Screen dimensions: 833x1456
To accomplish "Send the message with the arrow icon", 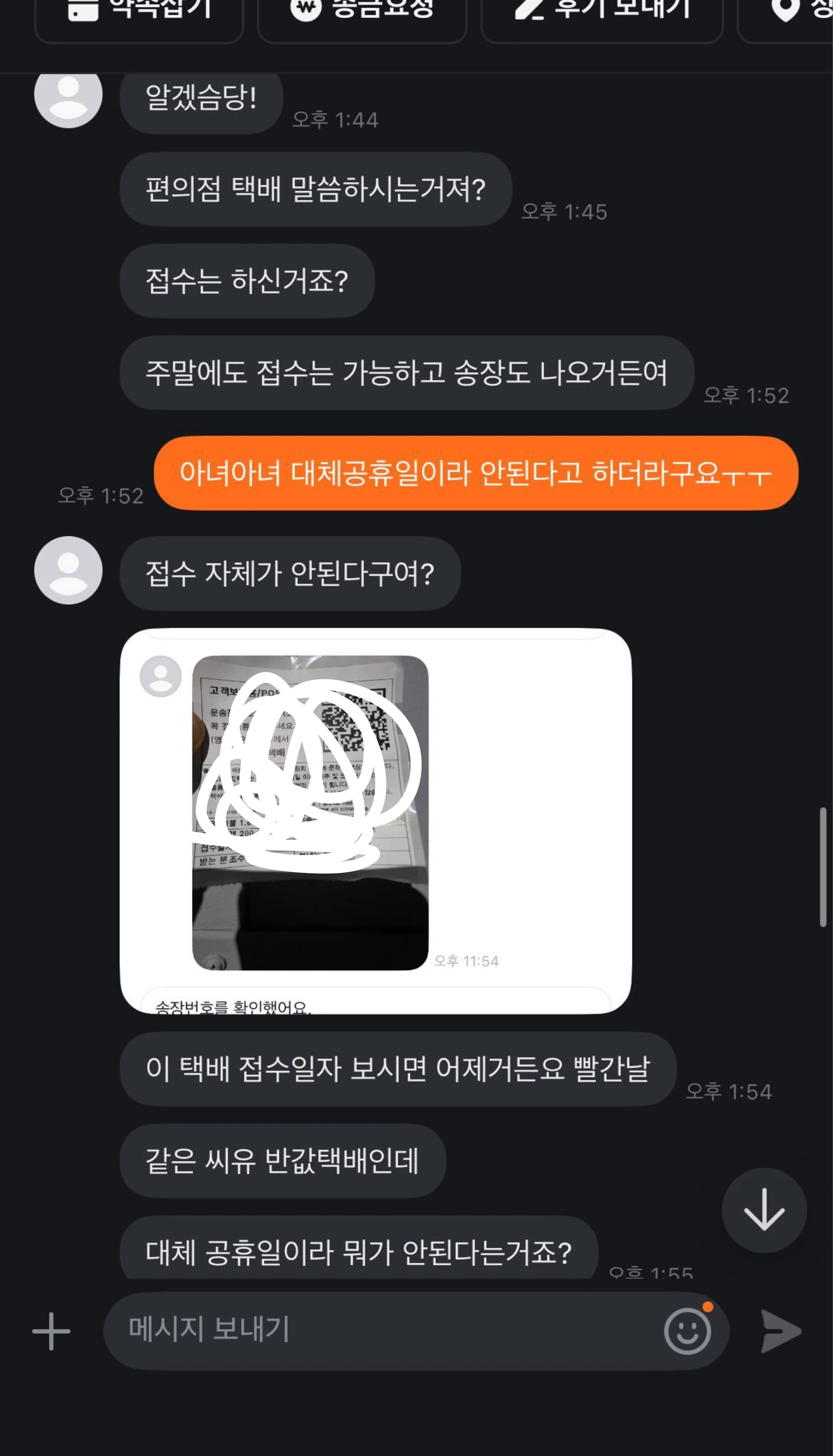I will (x=781, y=1331).
